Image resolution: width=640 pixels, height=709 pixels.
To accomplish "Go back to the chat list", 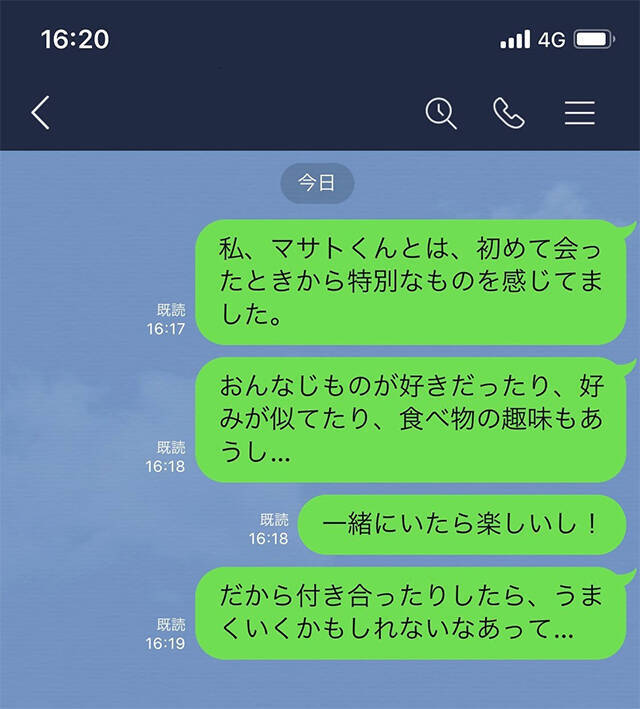I will click(40, 113).
